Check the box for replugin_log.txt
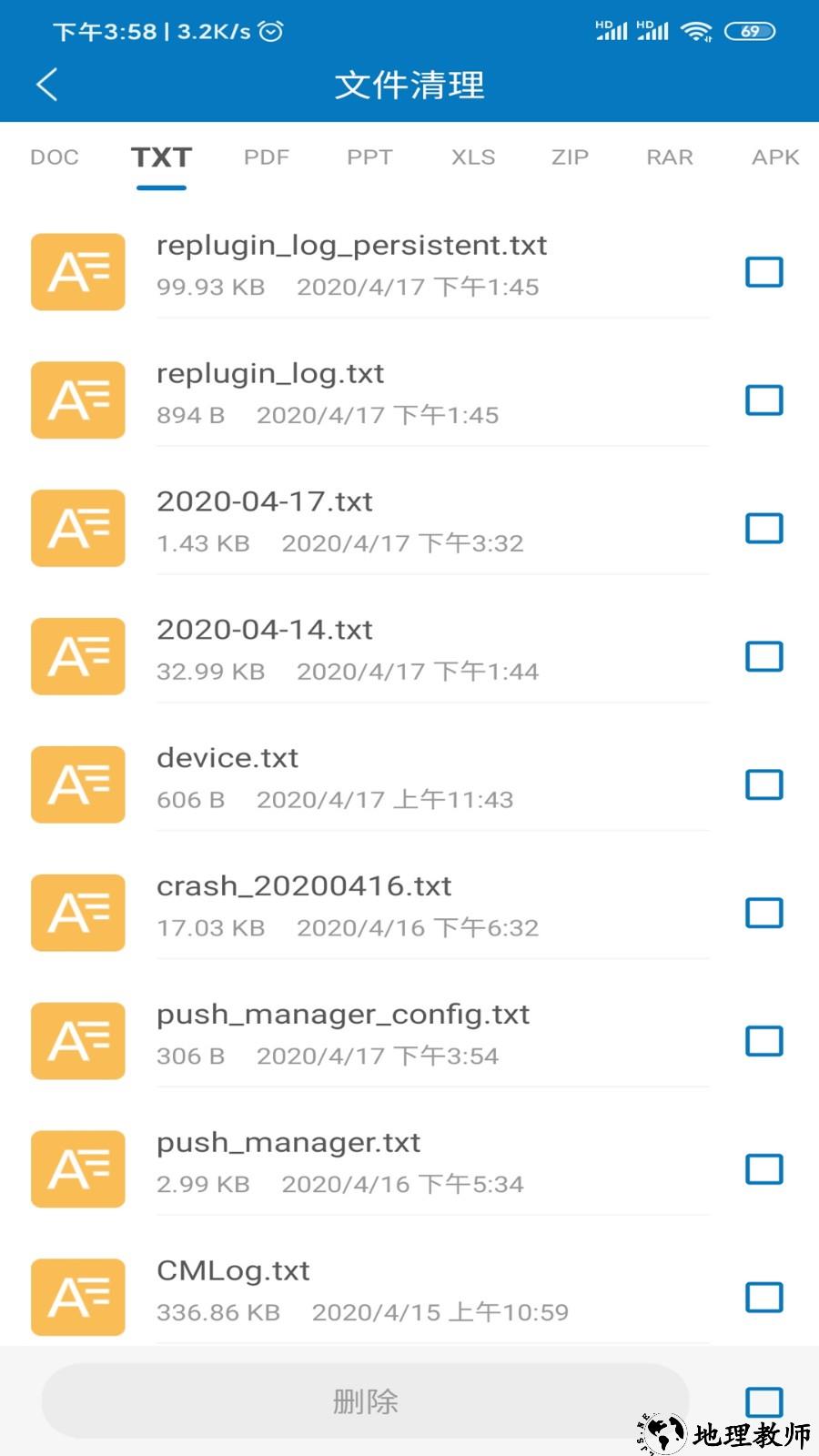Viewport: 819px width, 1456px height. point(763,400)
